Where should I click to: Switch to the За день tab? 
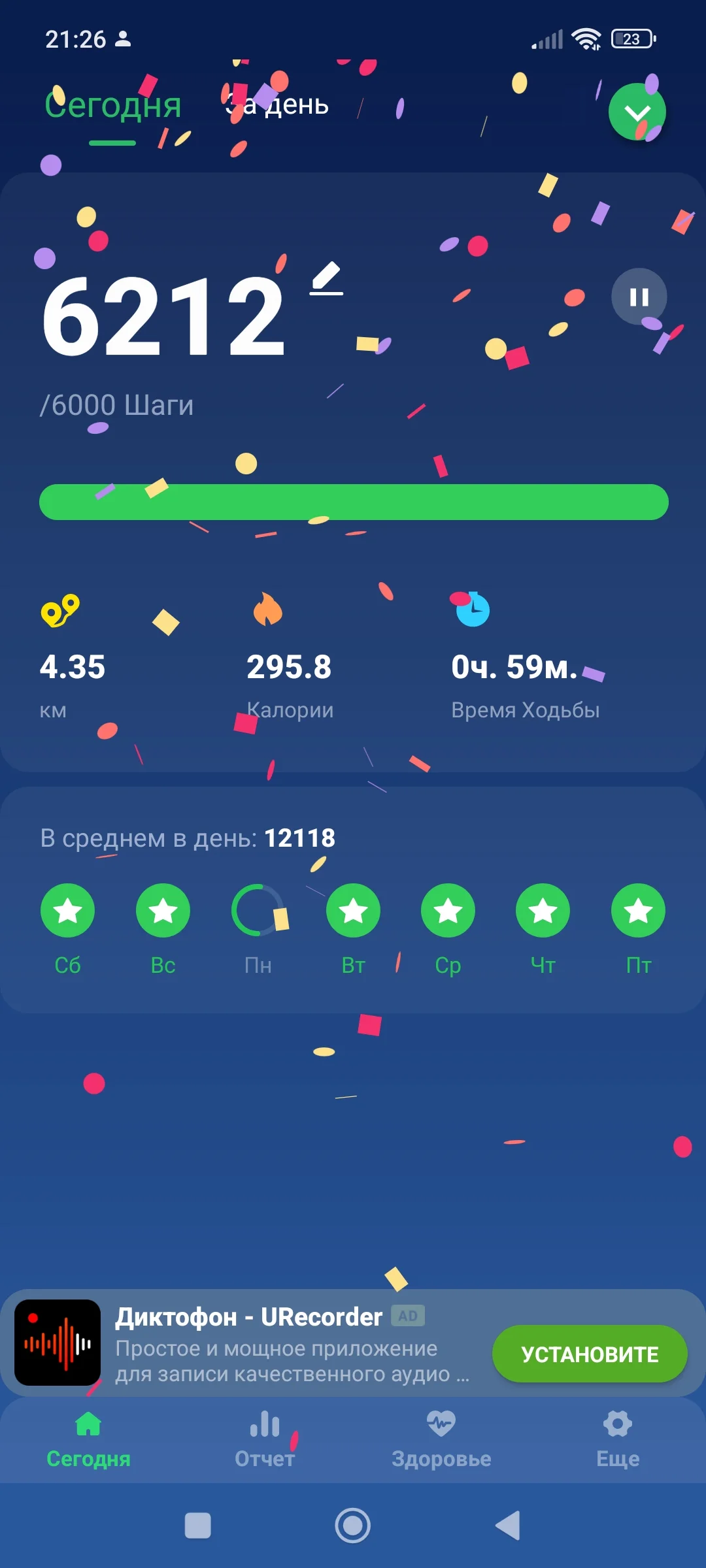coord(277,105)
